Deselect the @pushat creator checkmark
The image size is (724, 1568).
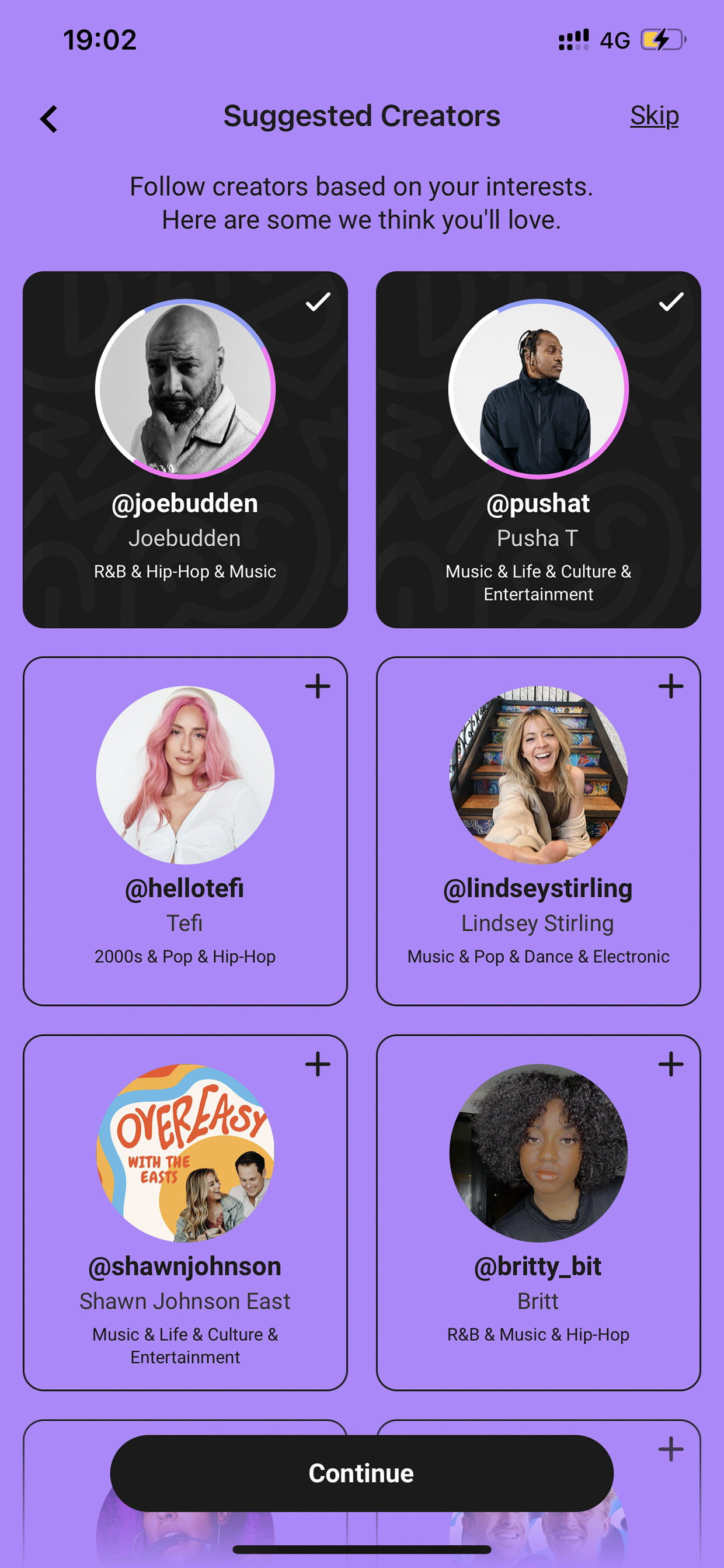671,301
